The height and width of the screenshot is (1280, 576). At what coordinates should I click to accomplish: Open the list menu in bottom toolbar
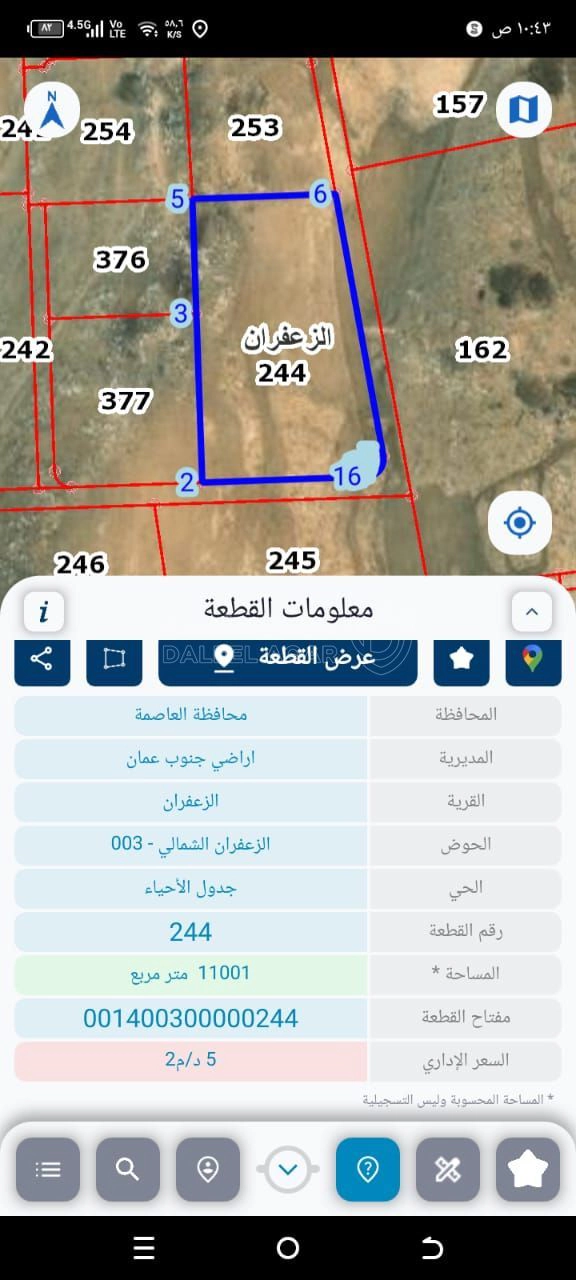tap(48, 1169)
